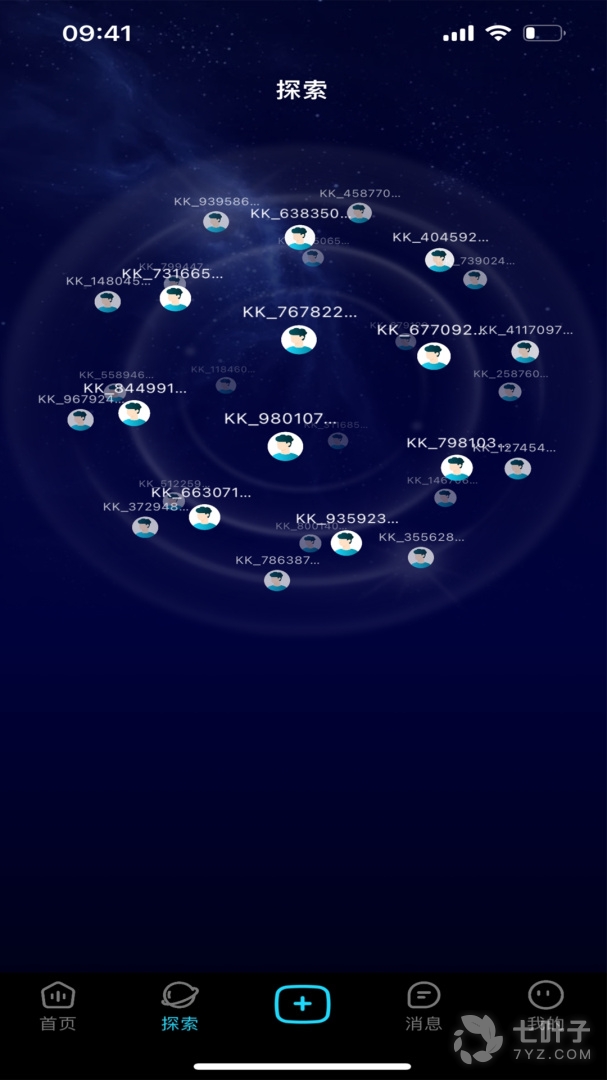Open user KK_767822 avatar
The width and height of the screenshot is (607, 1080).
[x=299, y=339]
